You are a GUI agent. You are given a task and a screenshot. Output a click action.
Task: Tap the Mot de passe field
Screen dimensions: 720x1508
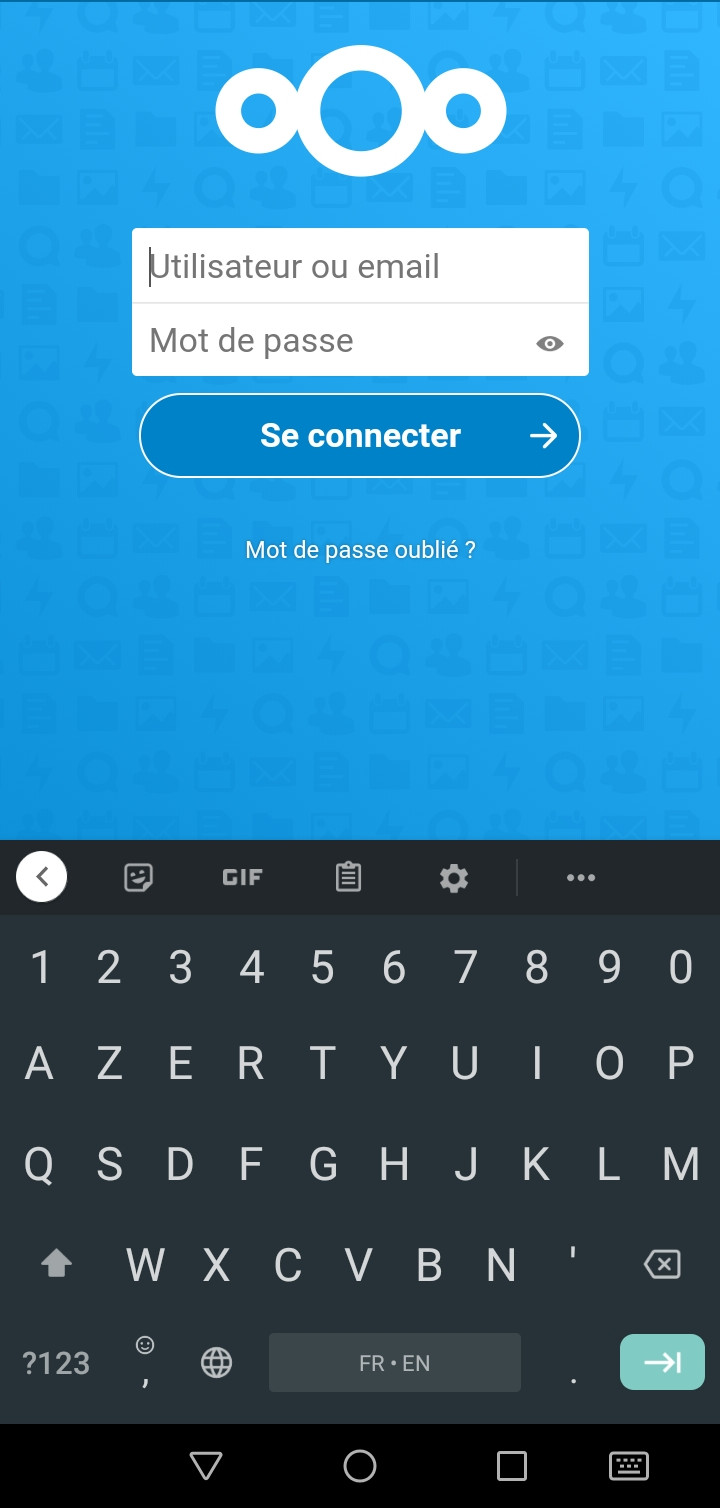[330, 341]
